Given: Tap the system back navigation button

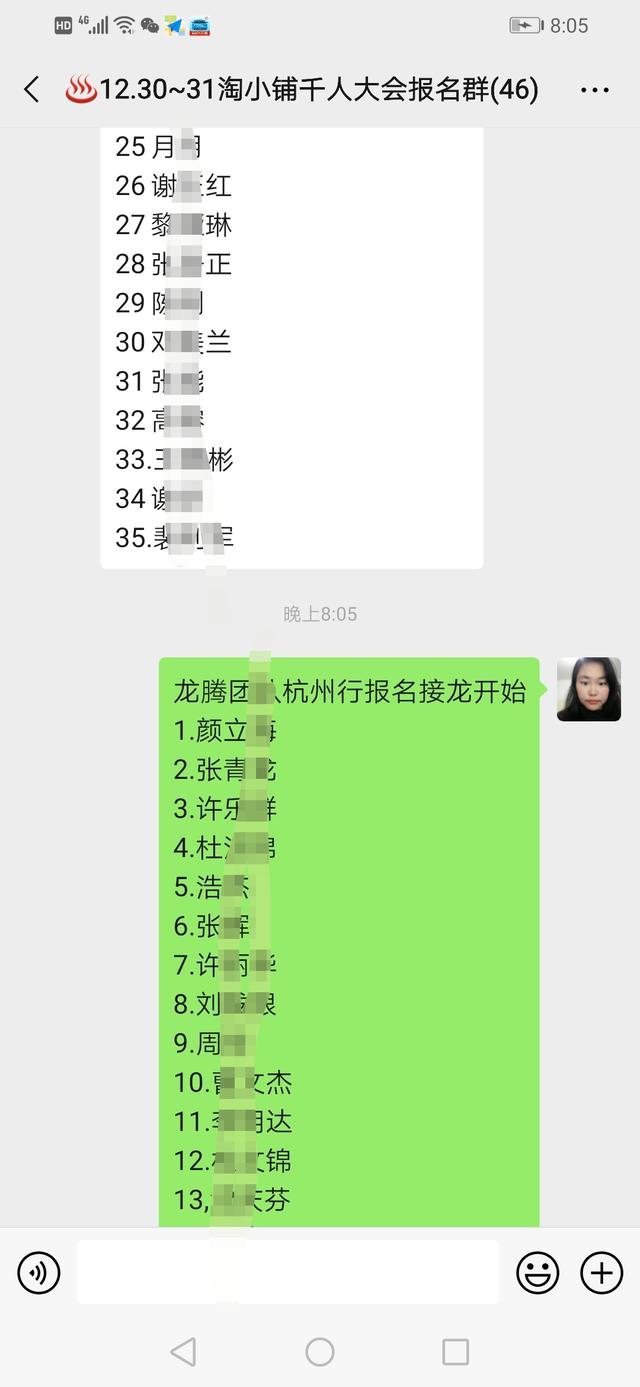Looking at the screenshot, I should click(183, 1352).
